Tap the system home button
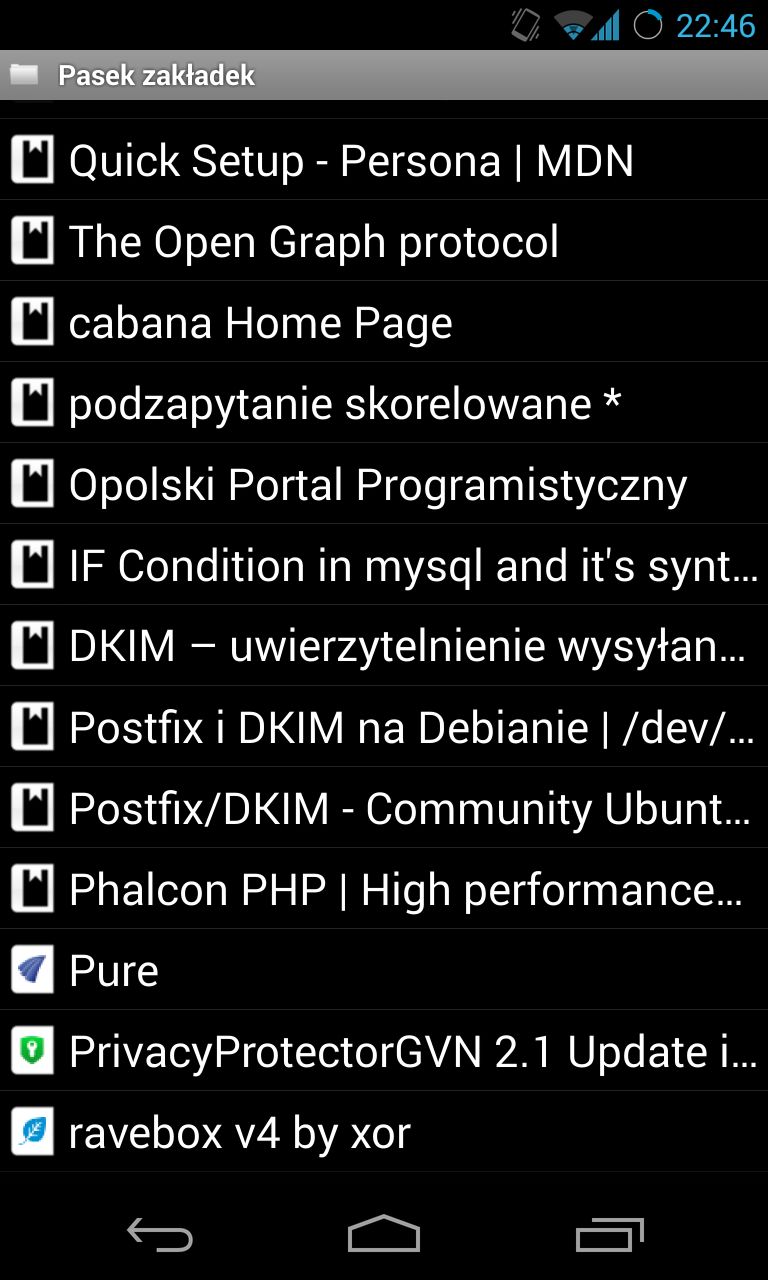 pos(384,1235)
